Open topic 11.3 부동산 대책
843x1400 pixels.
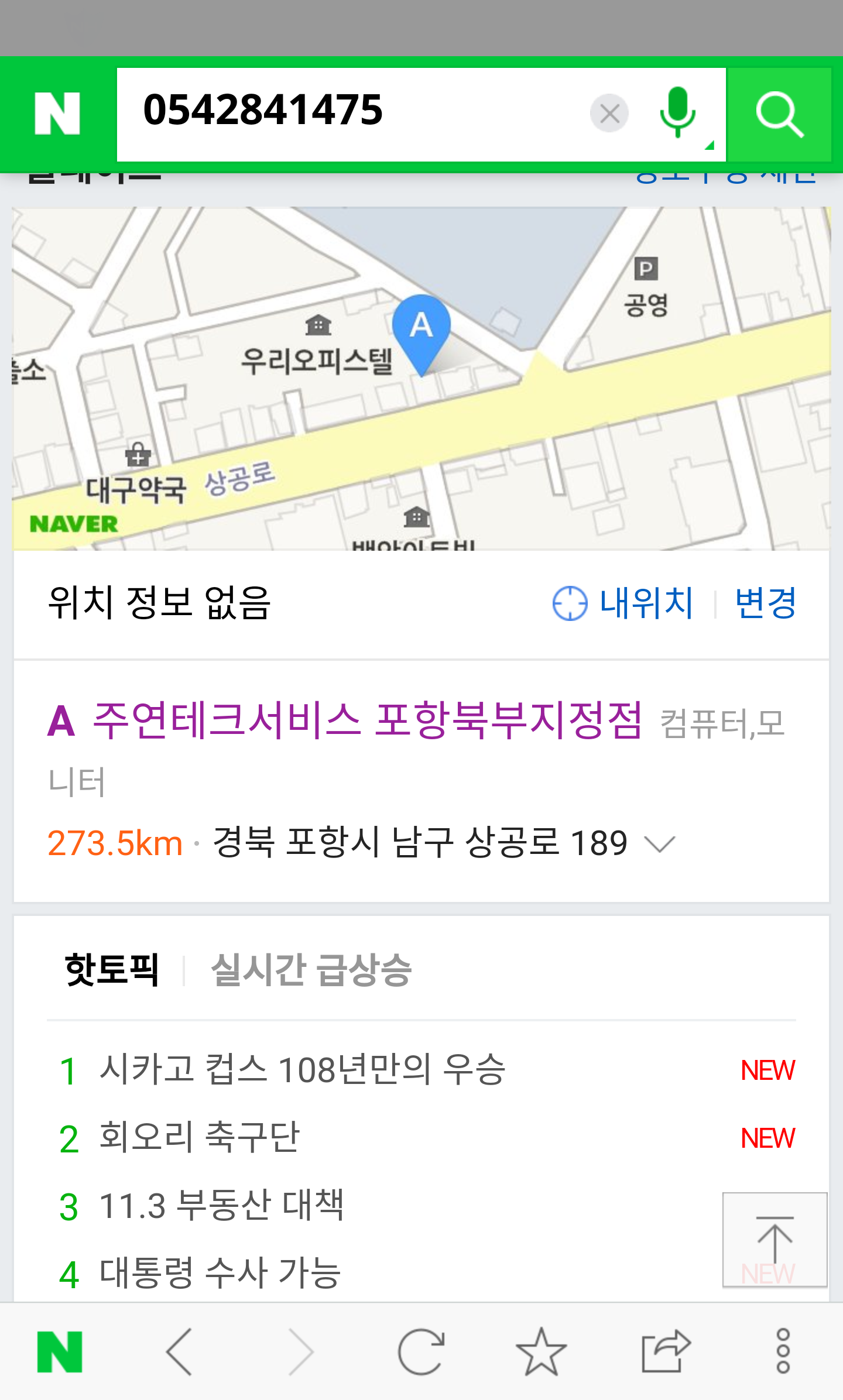(x=222, y=1205)
